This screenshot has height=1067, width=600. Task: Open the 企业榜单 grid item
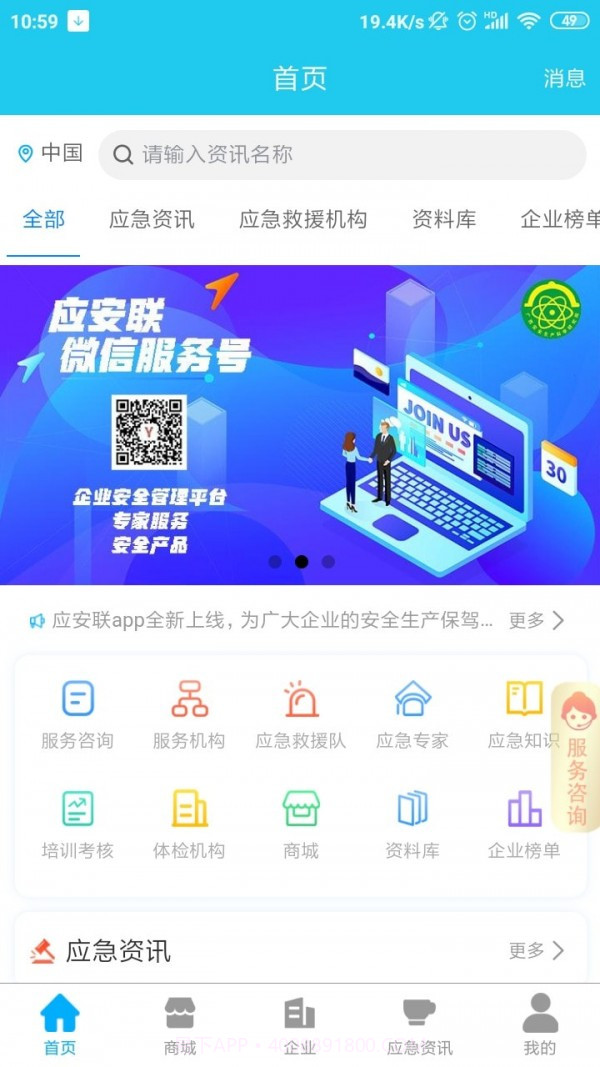[524, 824]
